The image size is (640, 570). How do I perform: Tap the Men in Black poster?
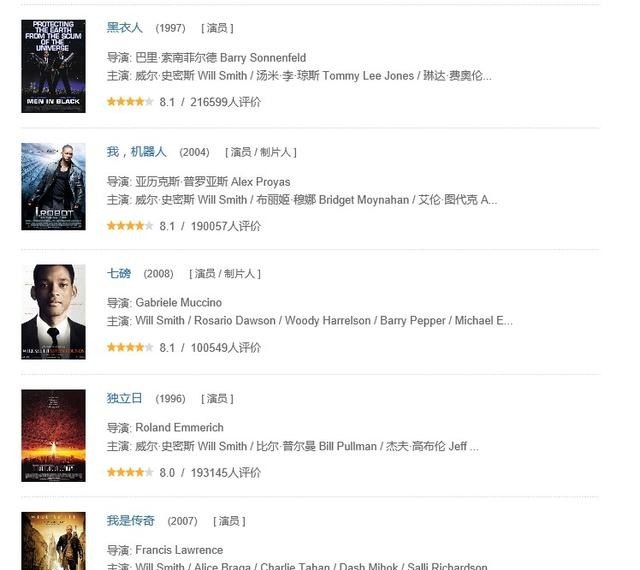click(x=53, y=66)
